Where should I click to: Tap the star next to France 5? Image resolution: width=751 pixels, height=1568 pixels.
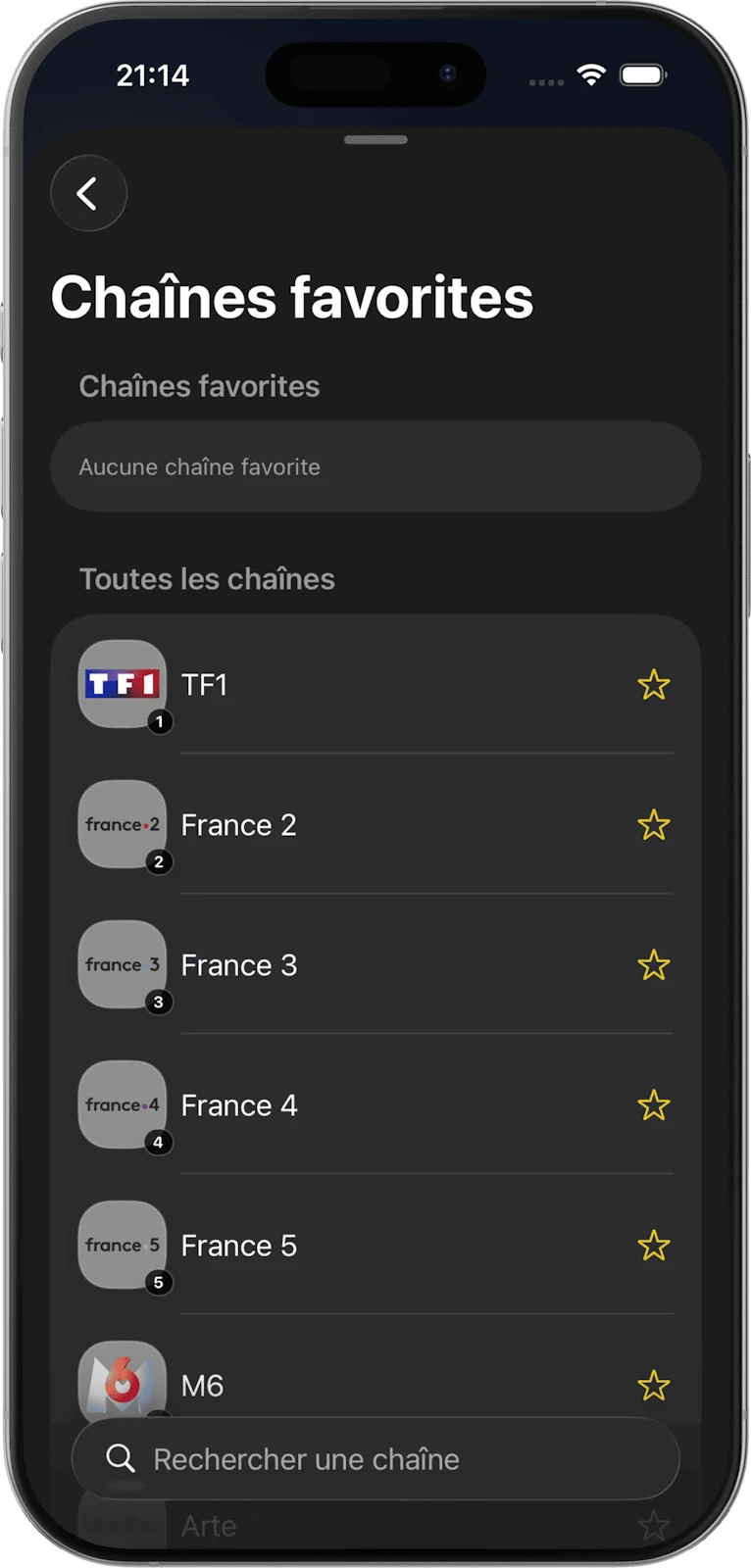click(x=653, y=1246)
